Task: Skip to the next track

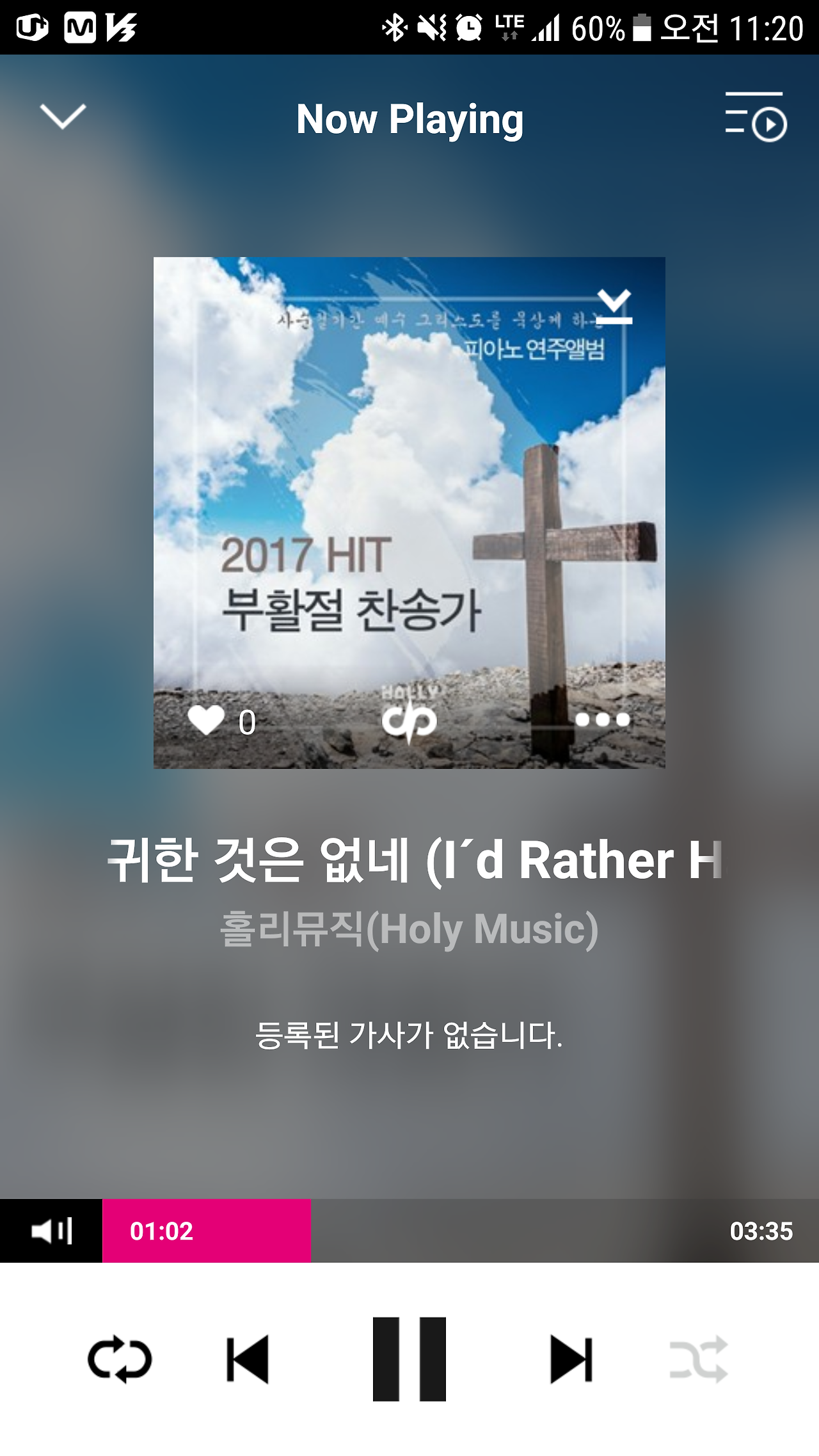Action: pos(571,1359)
